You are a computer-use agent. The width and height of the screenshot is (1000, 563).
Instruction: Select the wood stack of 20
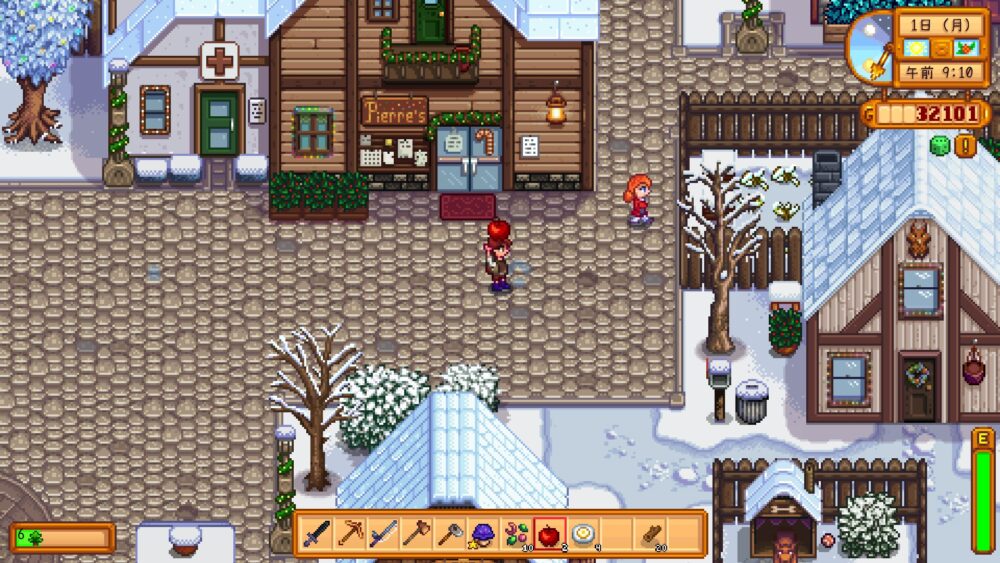tap(650, 535)
